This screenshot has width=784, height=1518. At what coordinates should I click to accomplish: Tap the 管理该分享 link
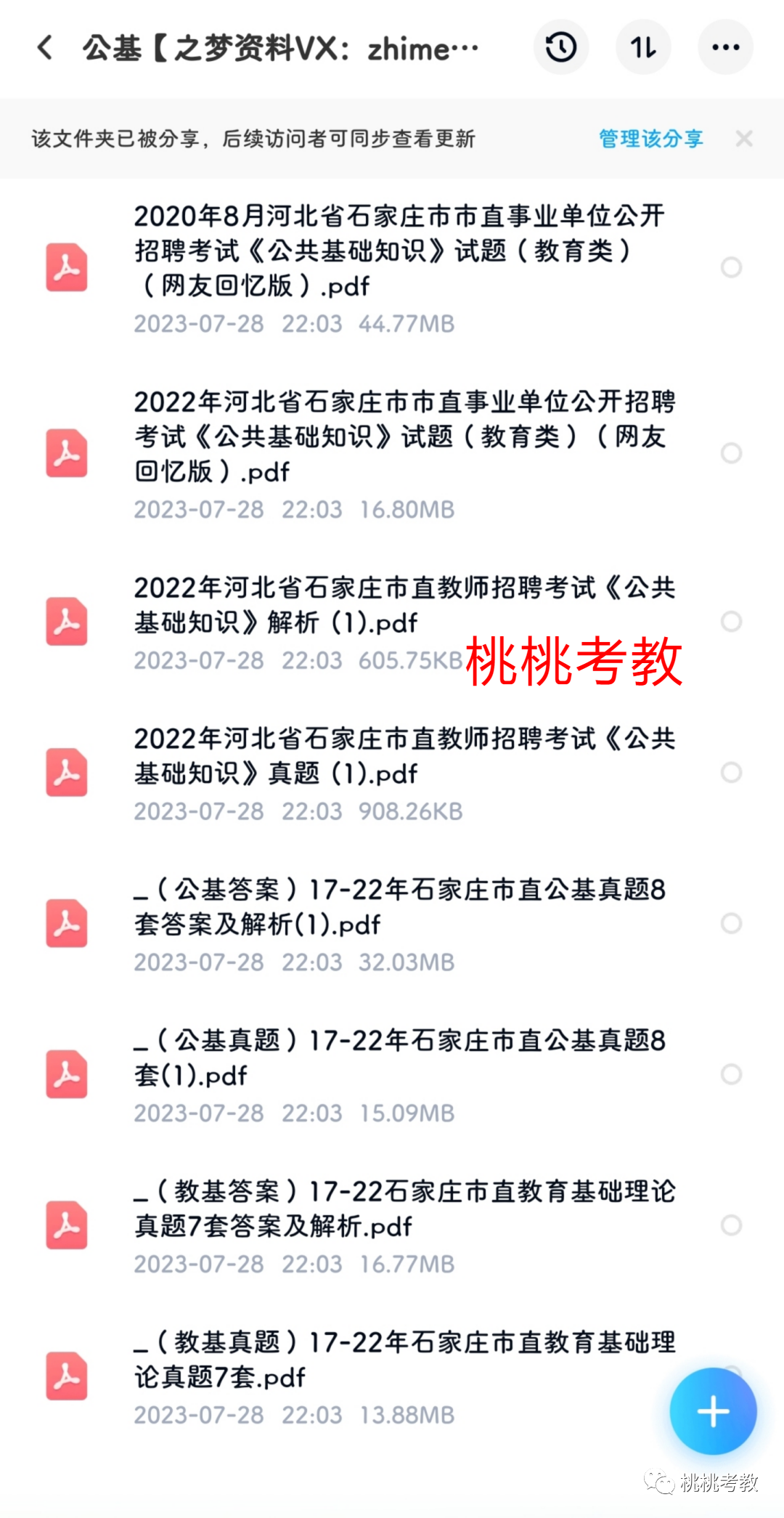tap(651, 139)
